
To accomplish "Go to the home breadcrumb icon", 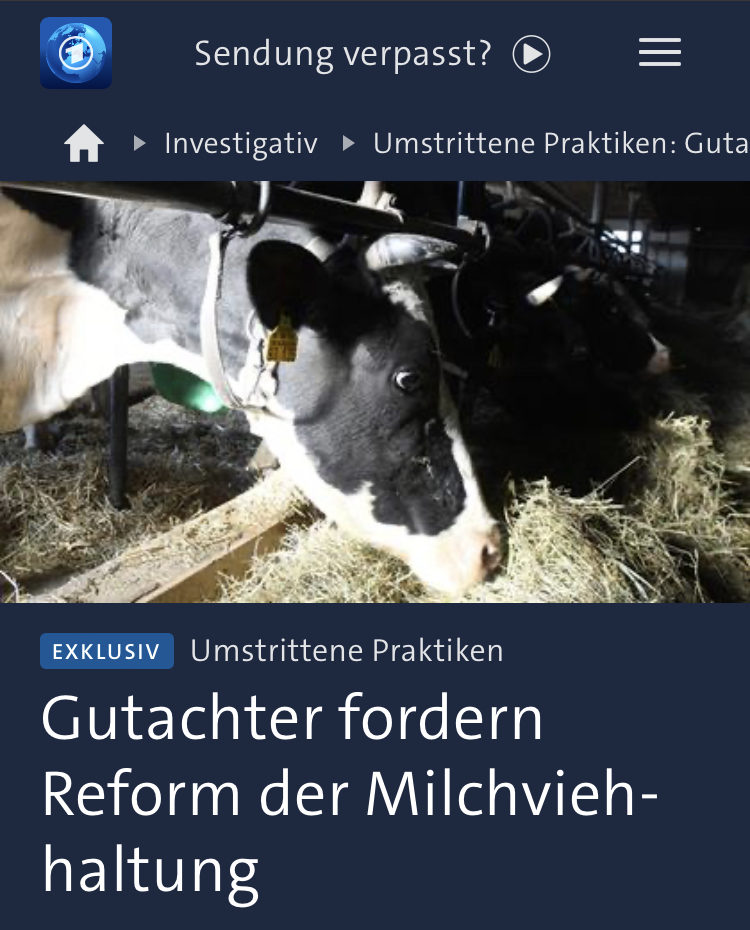I will tap(84, 145).
